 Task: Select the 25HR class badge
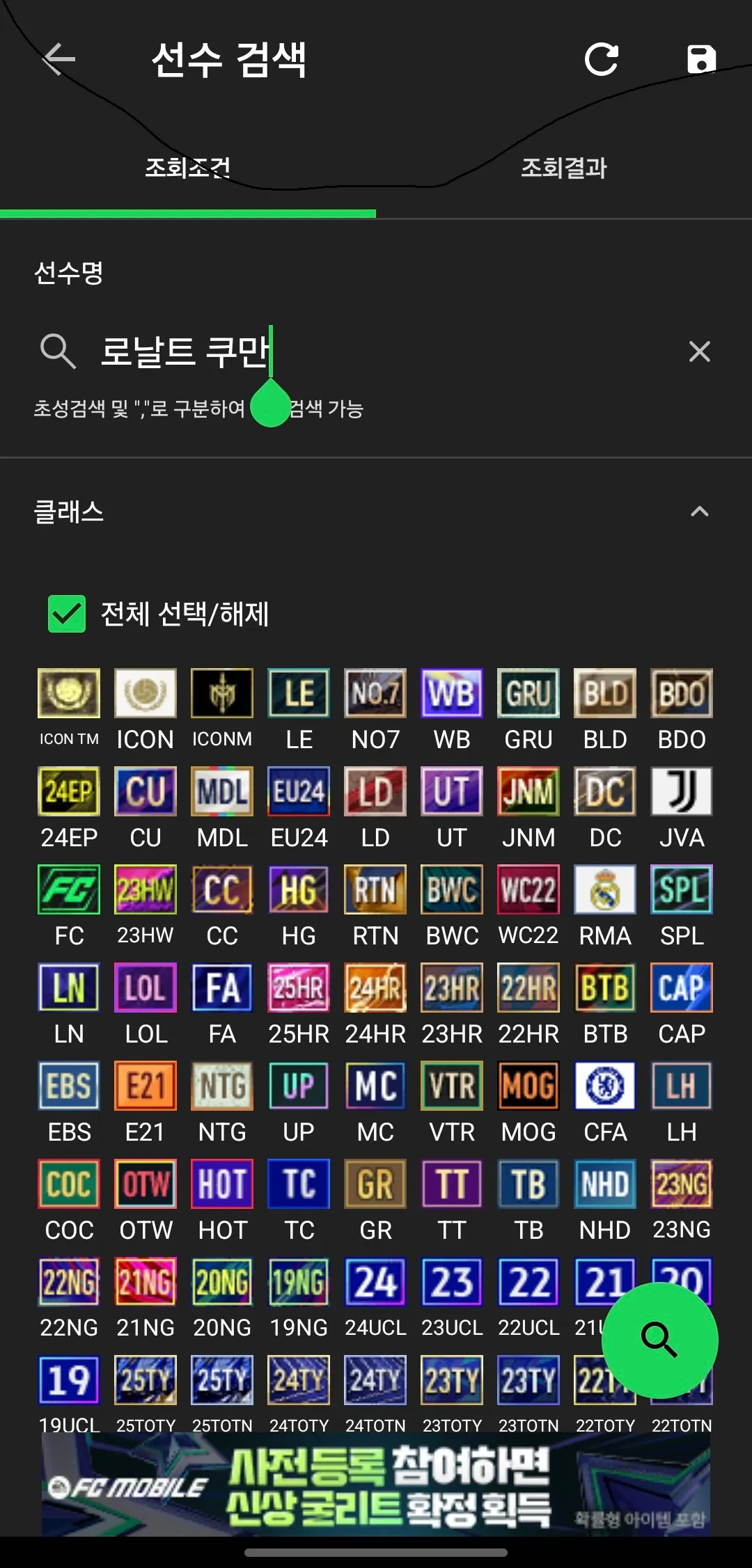click(299, 988)
